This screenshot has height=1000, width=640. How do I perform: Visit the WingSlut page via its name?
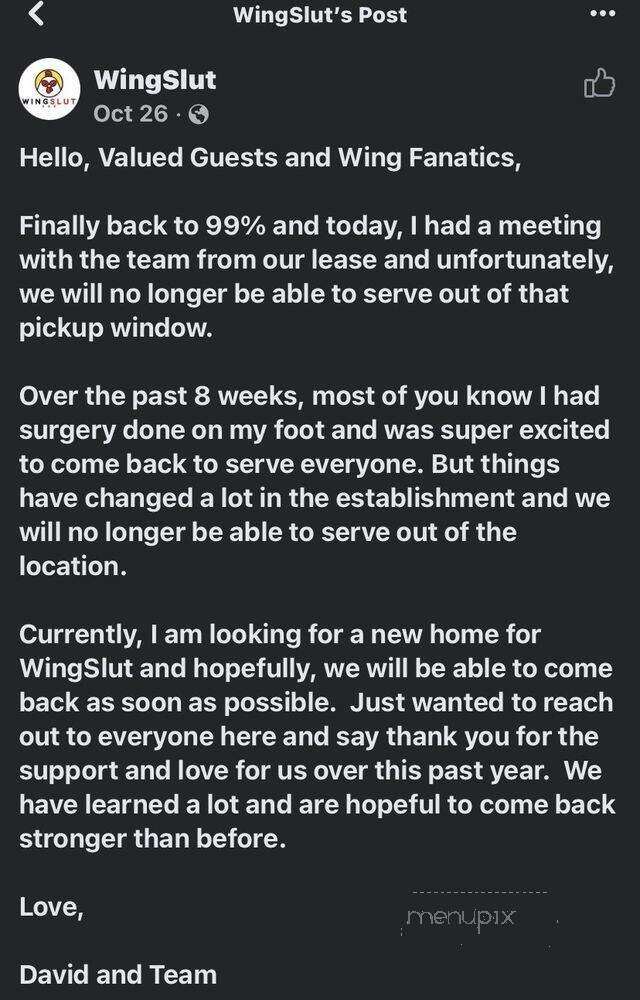click(x=154, y=79)
